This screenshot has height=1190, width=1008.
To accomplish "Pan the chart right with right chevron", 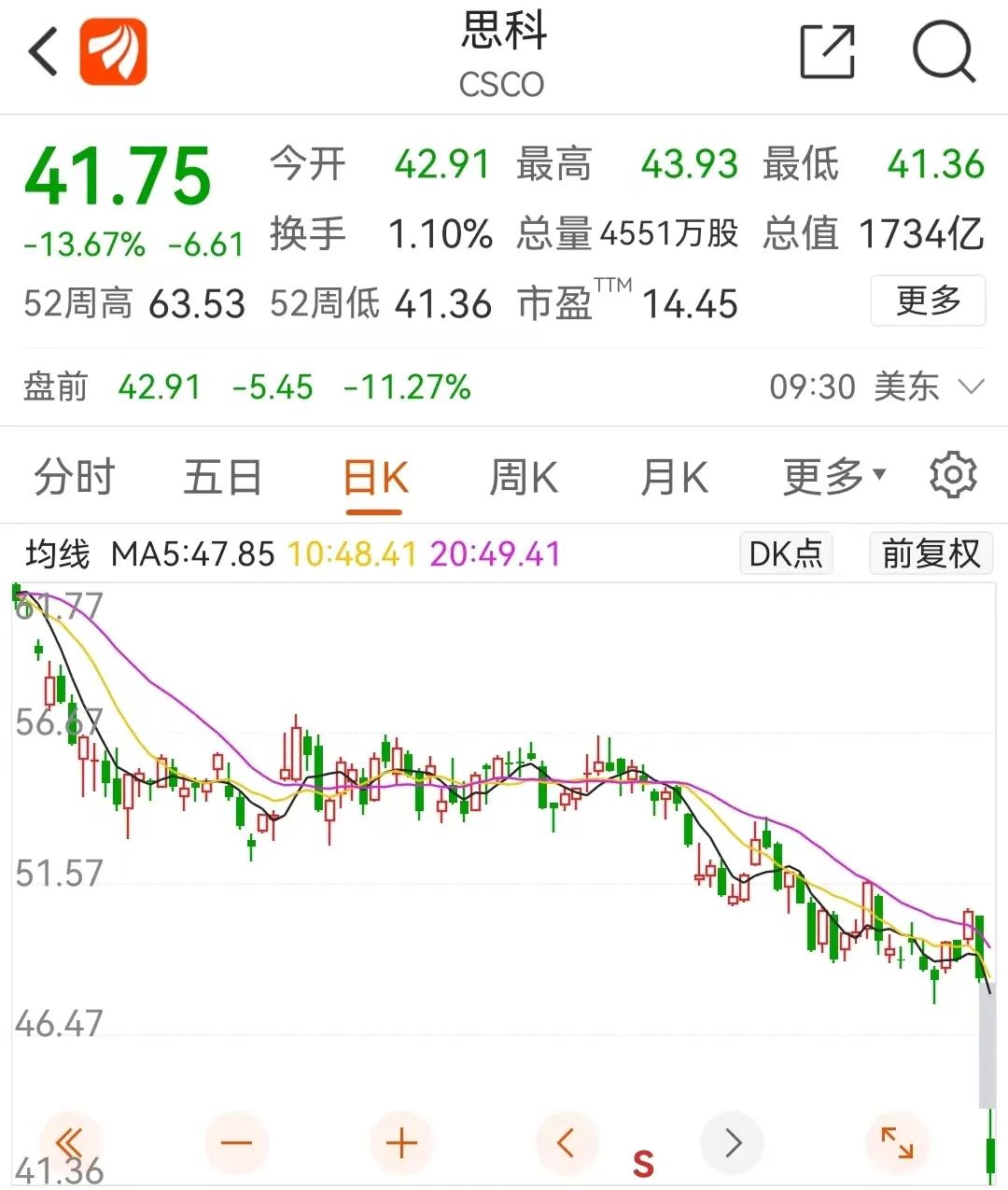I will point(732,1141).
